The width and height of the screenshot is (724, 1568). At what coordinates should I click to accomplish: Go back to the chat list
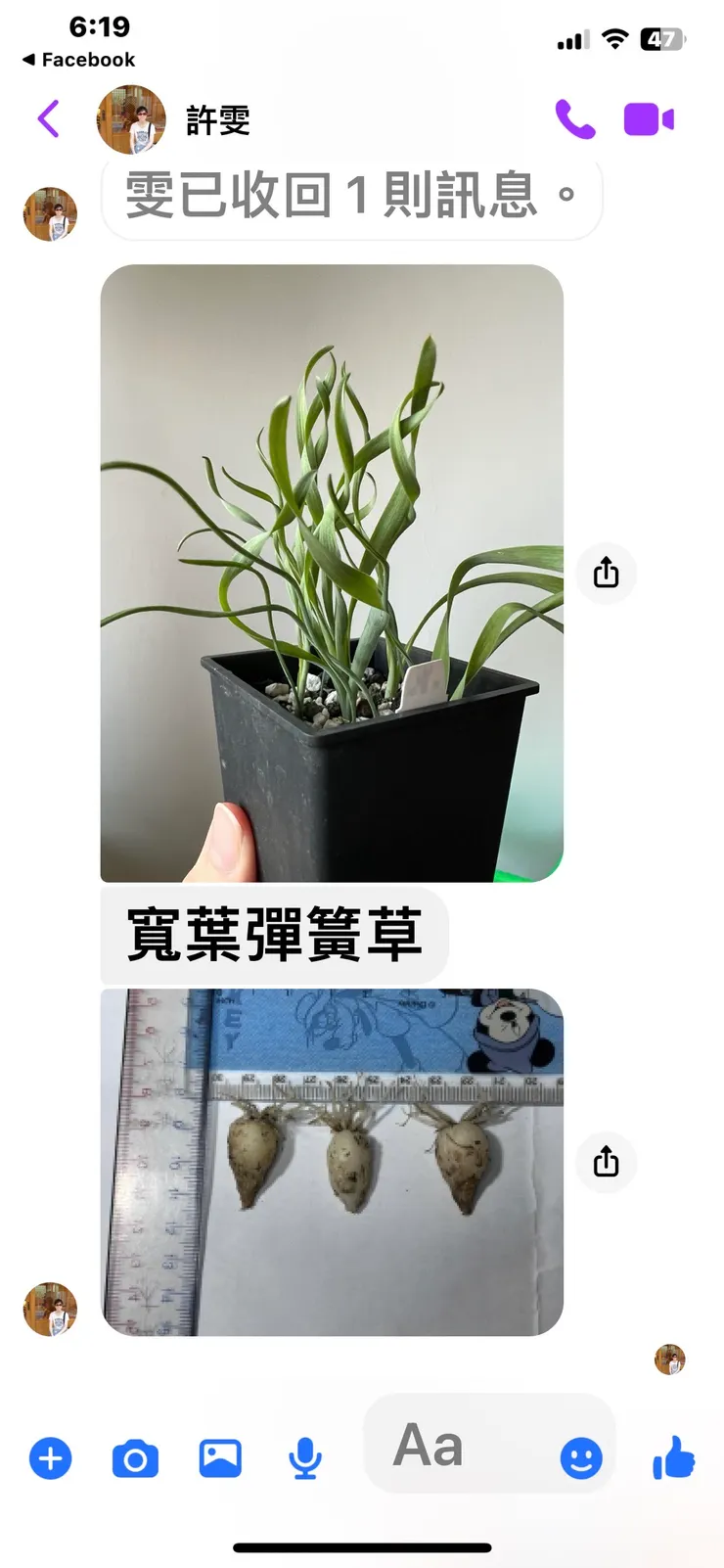pyautogui.click(x=48, y=118)
